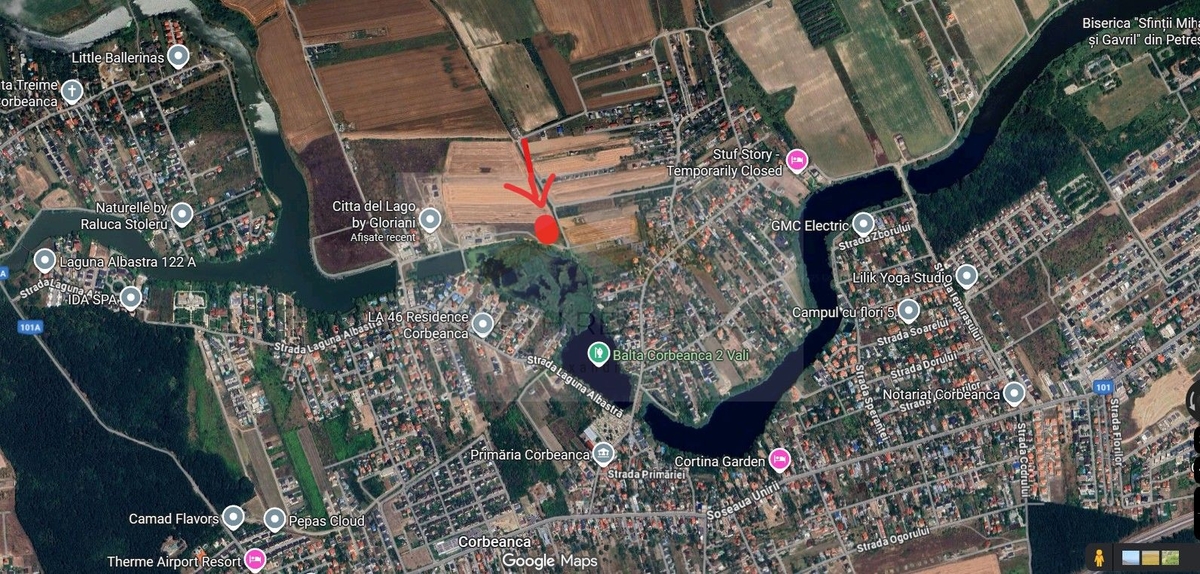Open the GMC Electric place pin
The image size is (1200, 574).
click(x=863, y=224)
